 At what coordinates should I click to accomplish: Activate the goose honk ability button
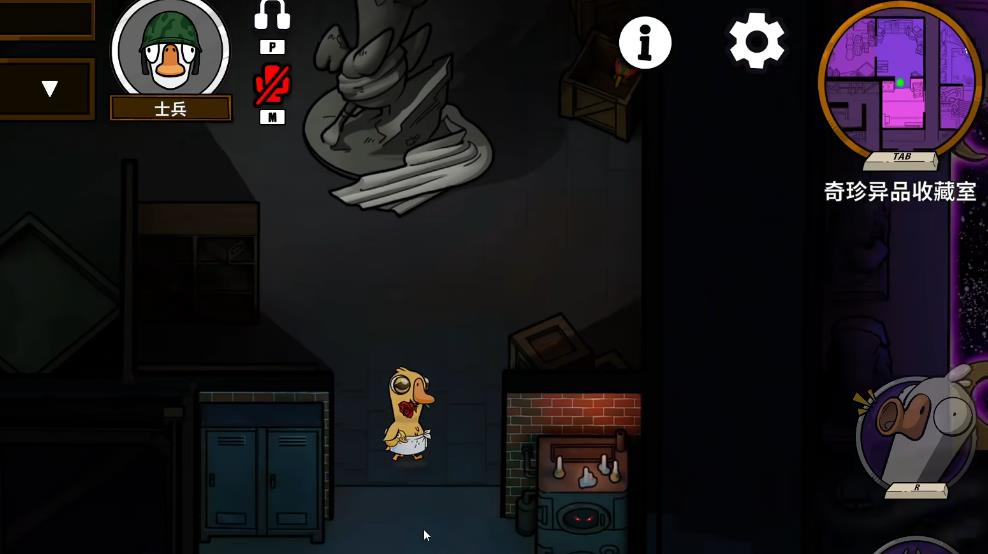pyautogui.click(x=915, y=433)
